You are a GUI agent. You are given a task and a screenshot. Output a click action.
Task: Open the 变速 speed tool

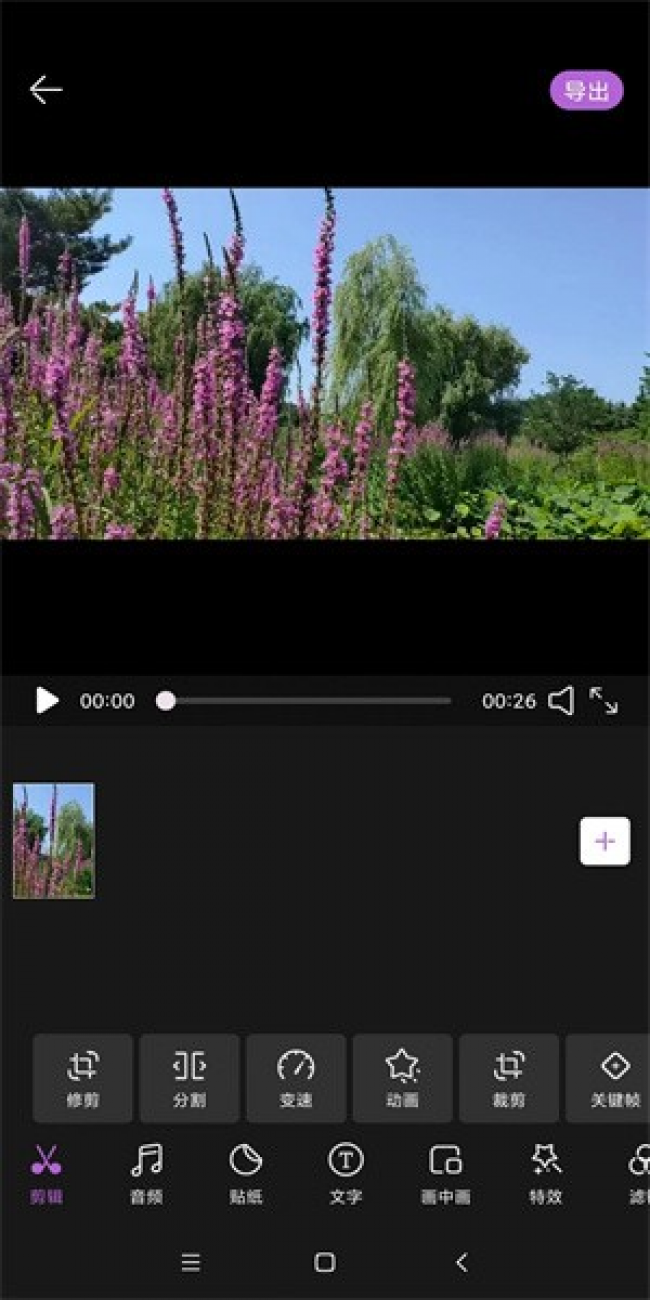296,1078
